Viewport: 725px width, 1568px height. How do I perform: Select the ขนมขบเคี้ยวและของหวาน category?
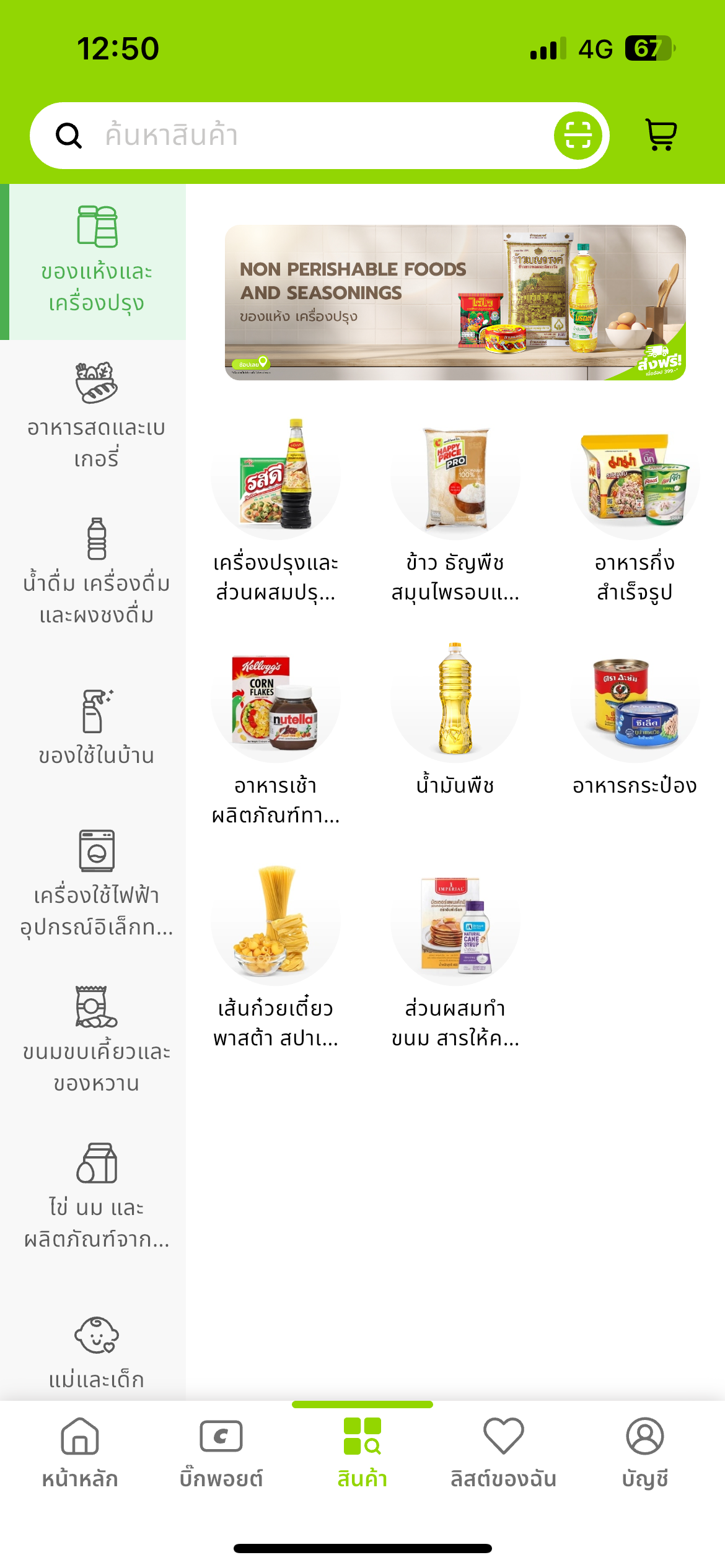(96, 1039)
